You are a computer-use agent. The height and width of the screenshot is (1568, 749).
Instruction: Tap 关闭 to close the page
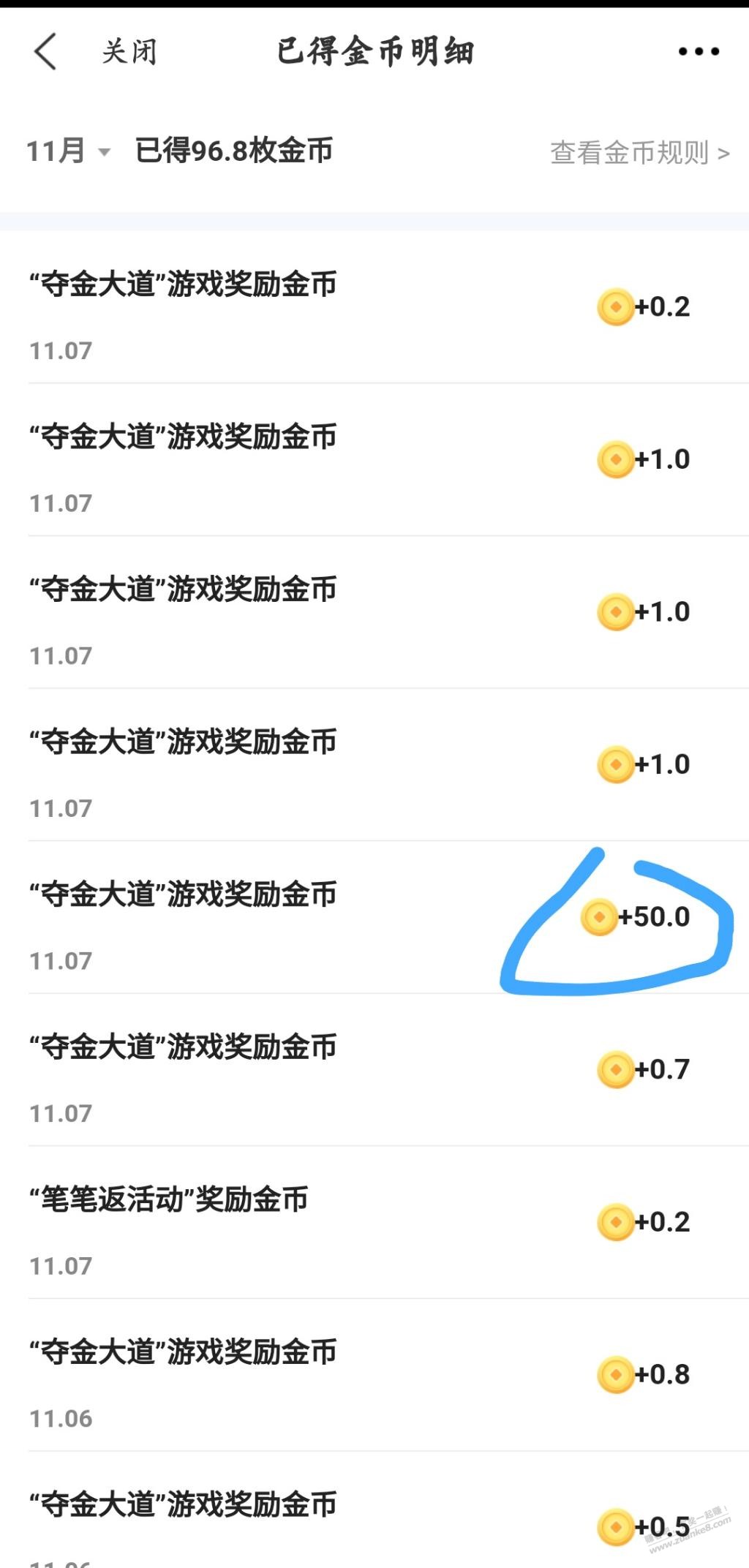tap(129, 52)
